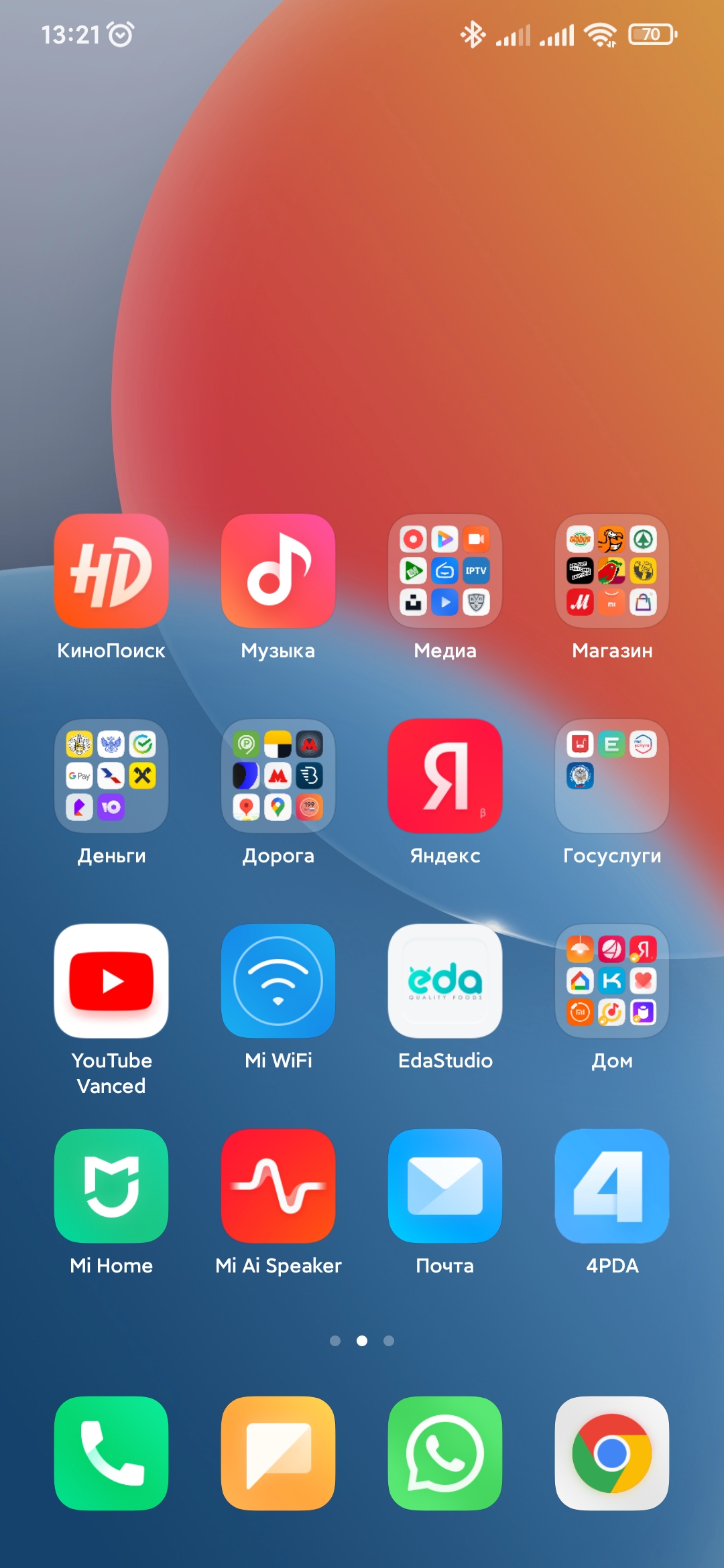The image size is (724, 1568).
Task: Open the Почта mail app
Action: [445, 1186]
